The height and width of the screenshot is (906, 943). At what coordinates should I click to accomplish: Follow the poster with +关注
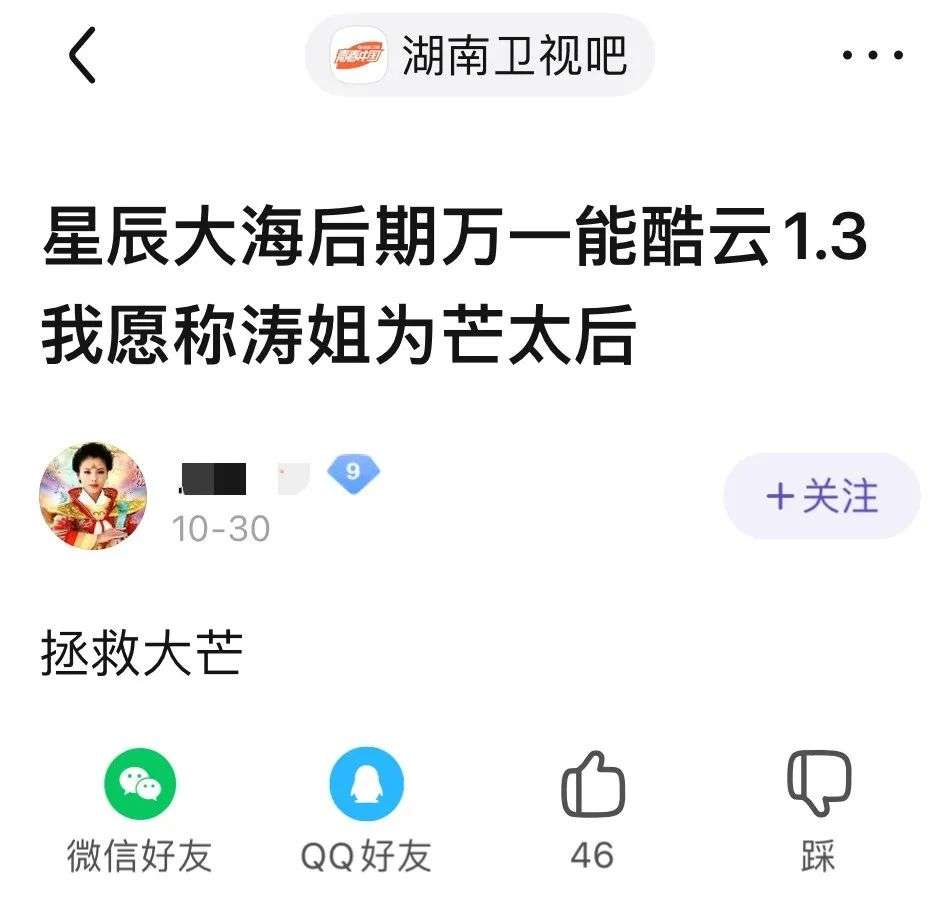point(821,496)
